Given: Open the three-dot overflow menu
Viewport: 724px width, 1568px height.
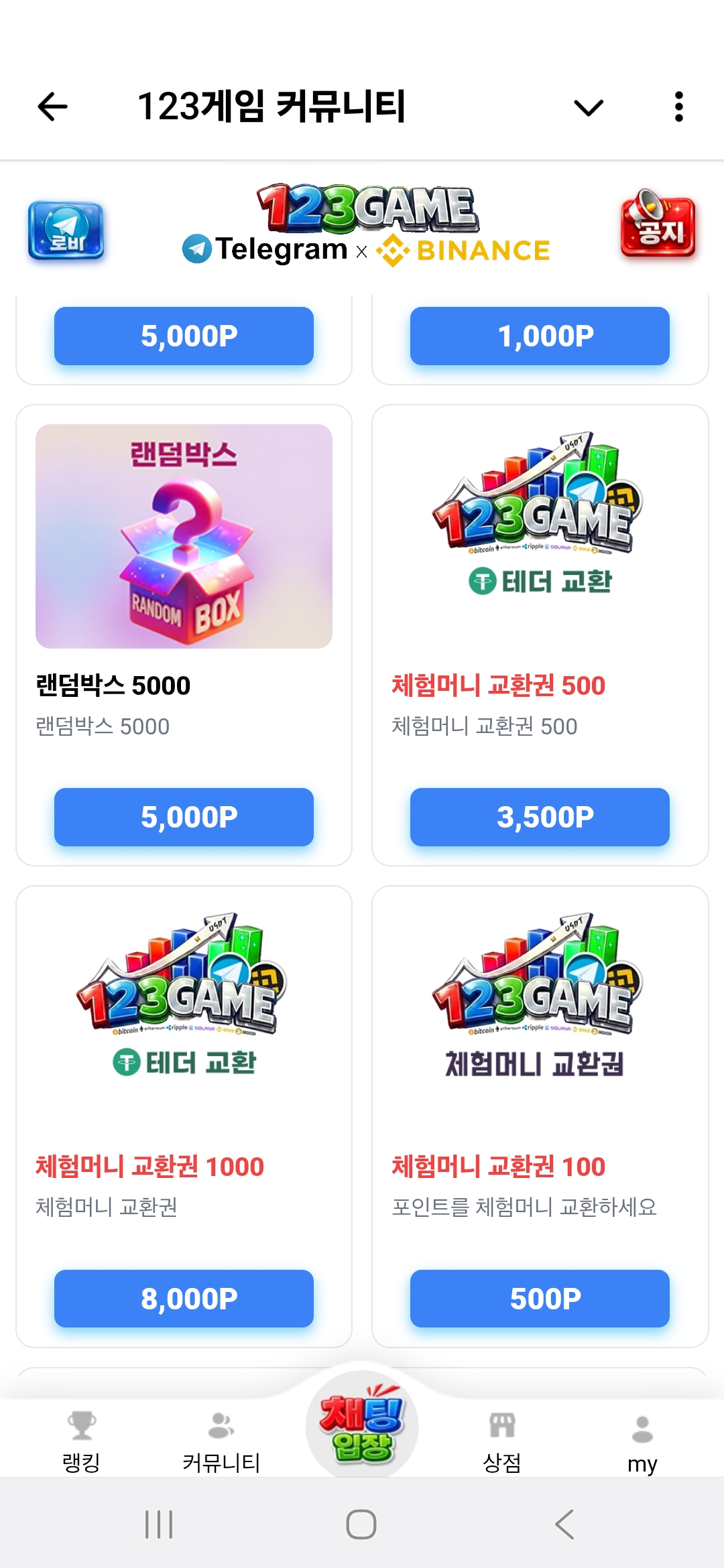Looking at the screenshot, I should 678,107.
